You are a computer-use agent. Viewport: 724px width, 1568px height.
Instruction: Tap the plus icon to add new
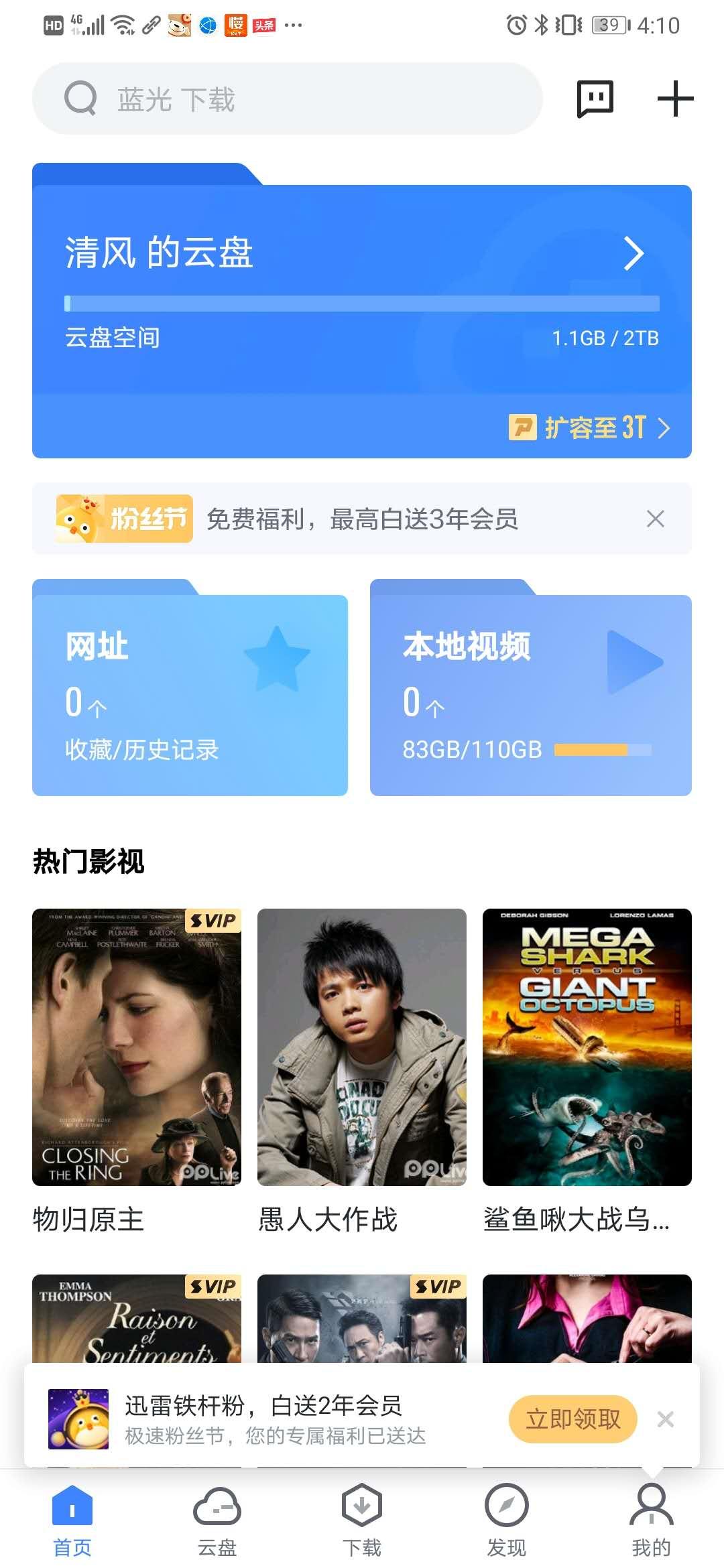(x=674, y=99)
